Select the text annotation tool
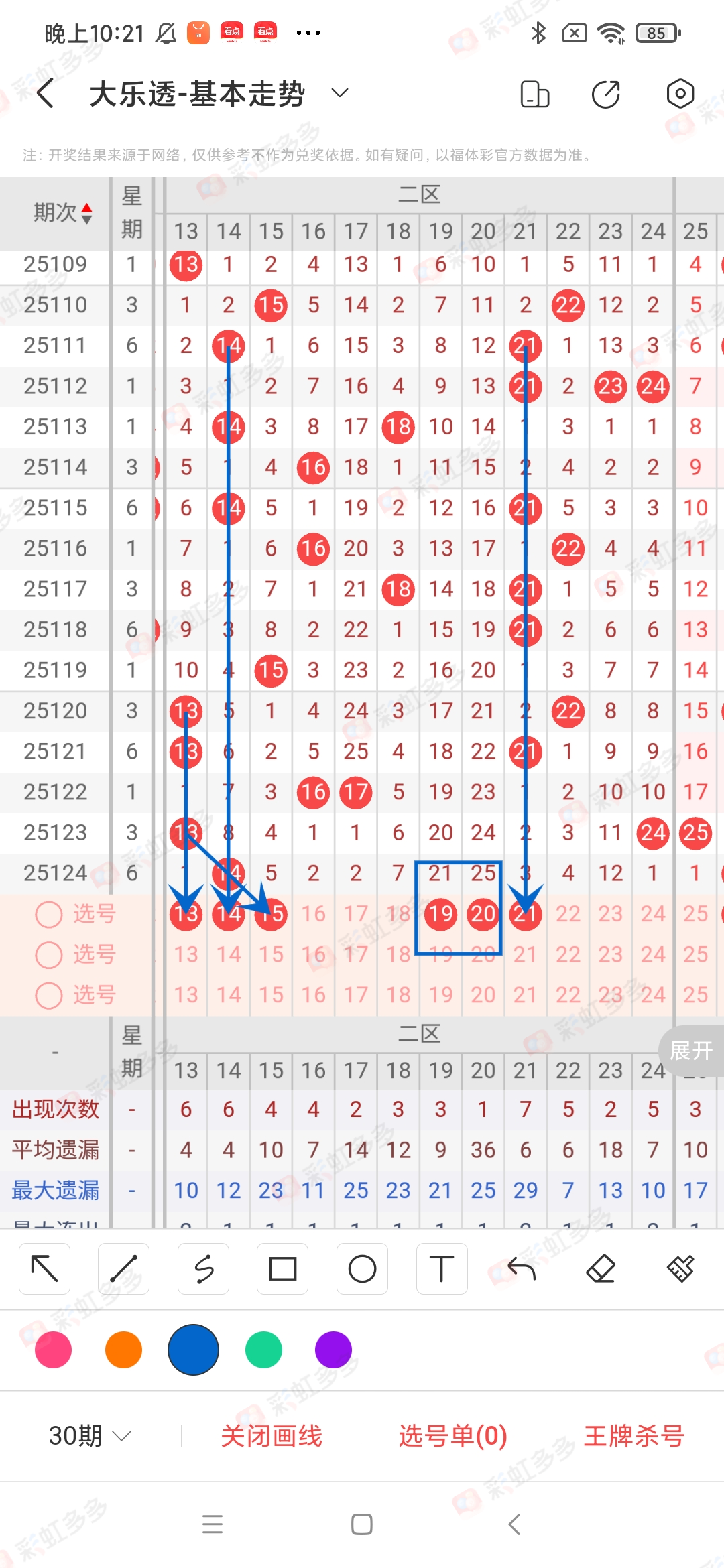 (x=441, y=1268)
